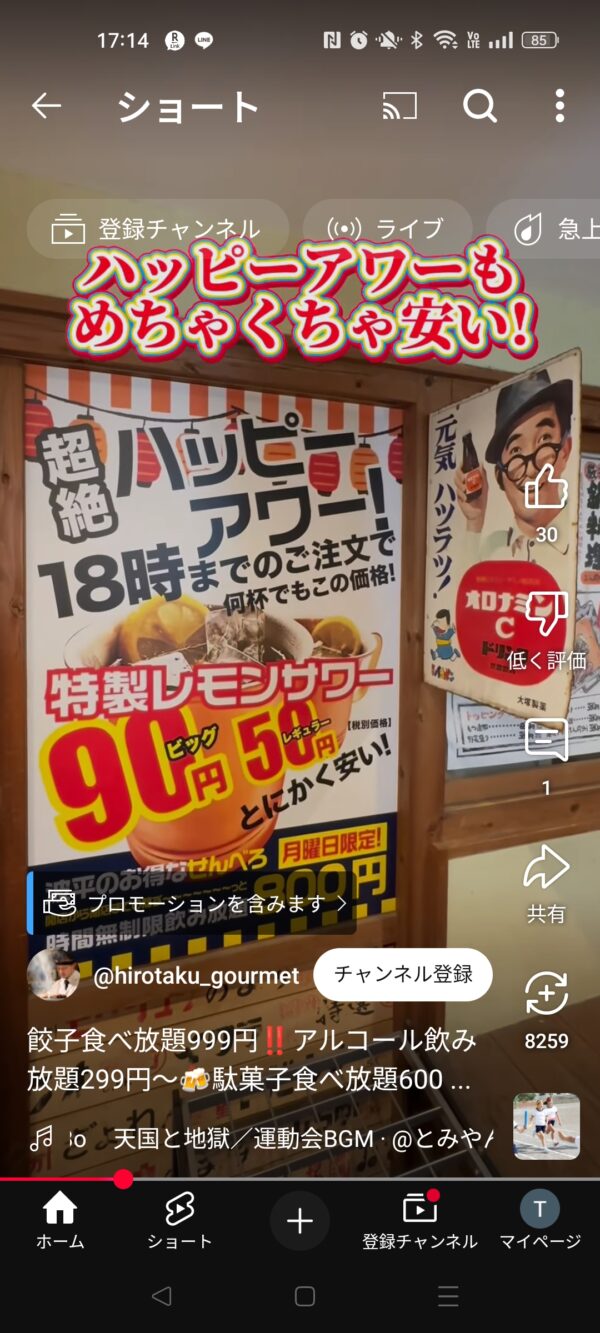Create new content with the plus button

pos(300,1220)
